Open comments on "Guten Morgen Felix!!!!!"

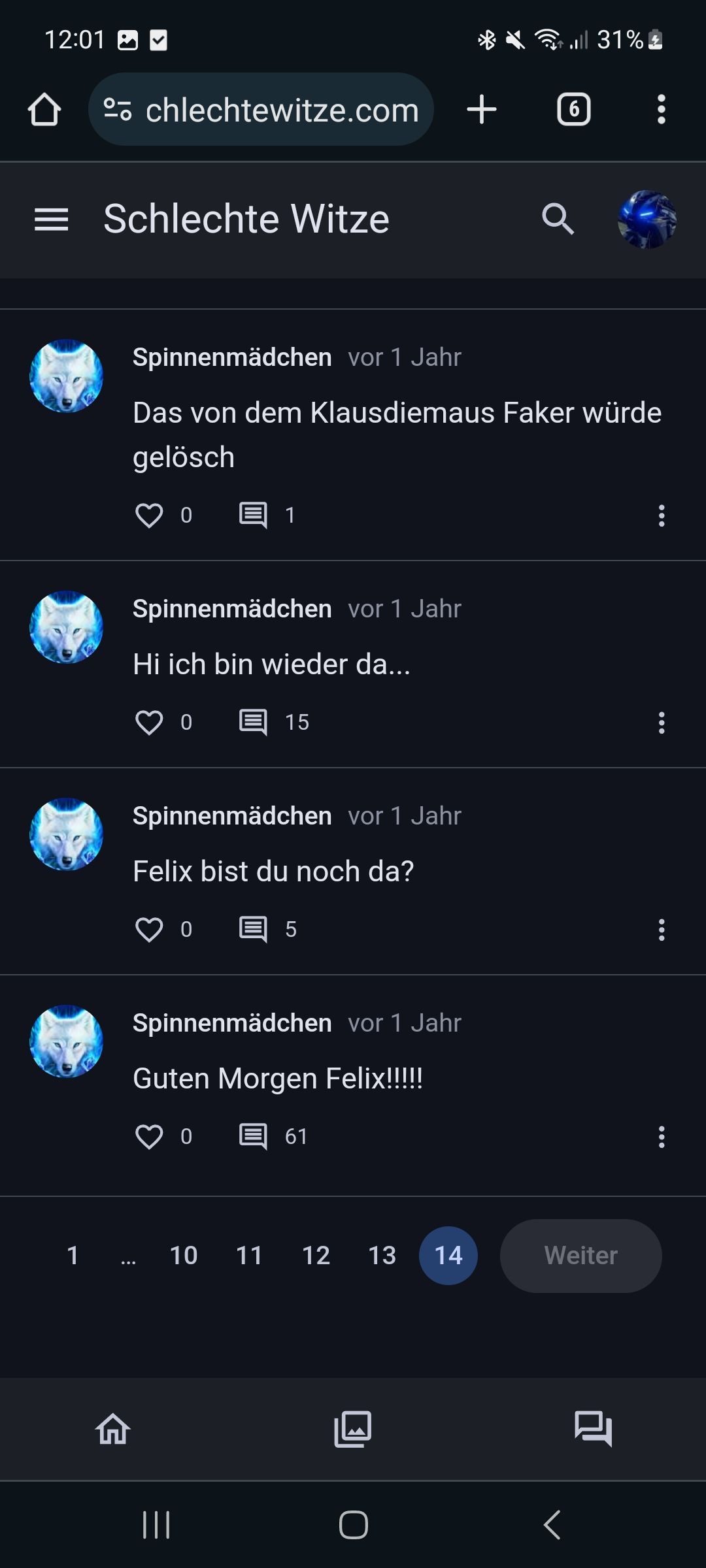[x=254, y=1137]
